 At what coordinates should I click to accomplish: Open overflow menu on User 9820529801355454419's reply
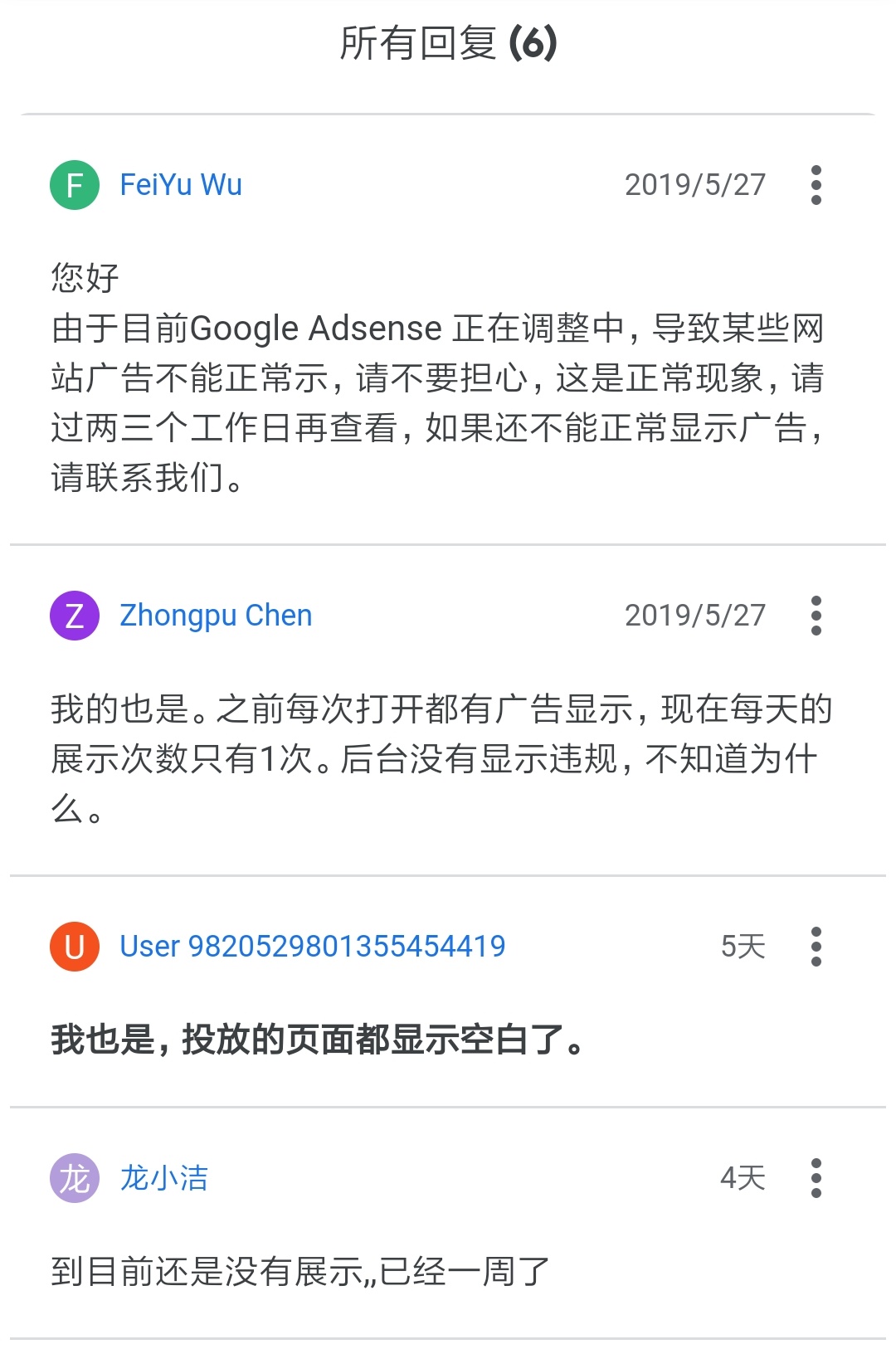coord(816,946)
